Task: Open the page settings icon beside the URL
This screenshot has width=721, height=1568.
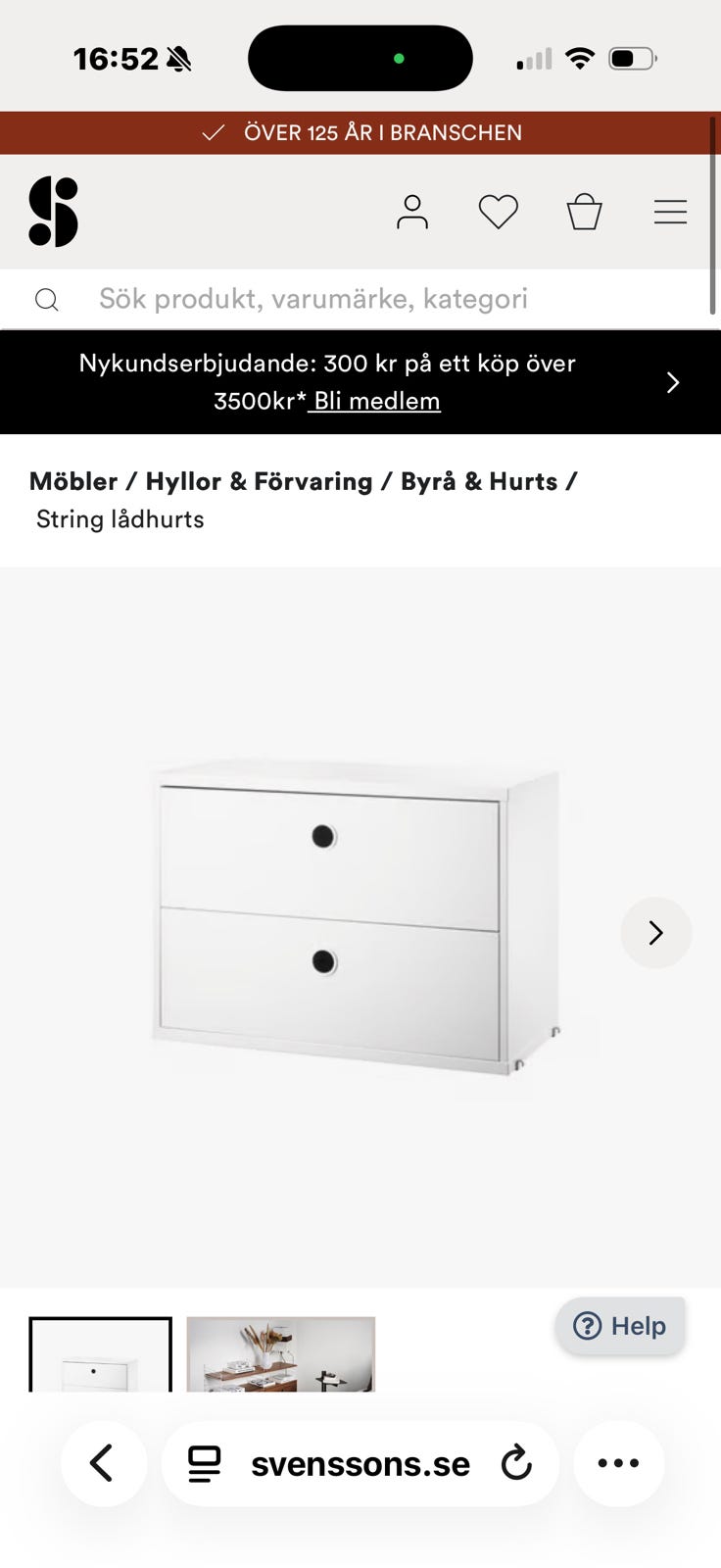Action: 204,1463
